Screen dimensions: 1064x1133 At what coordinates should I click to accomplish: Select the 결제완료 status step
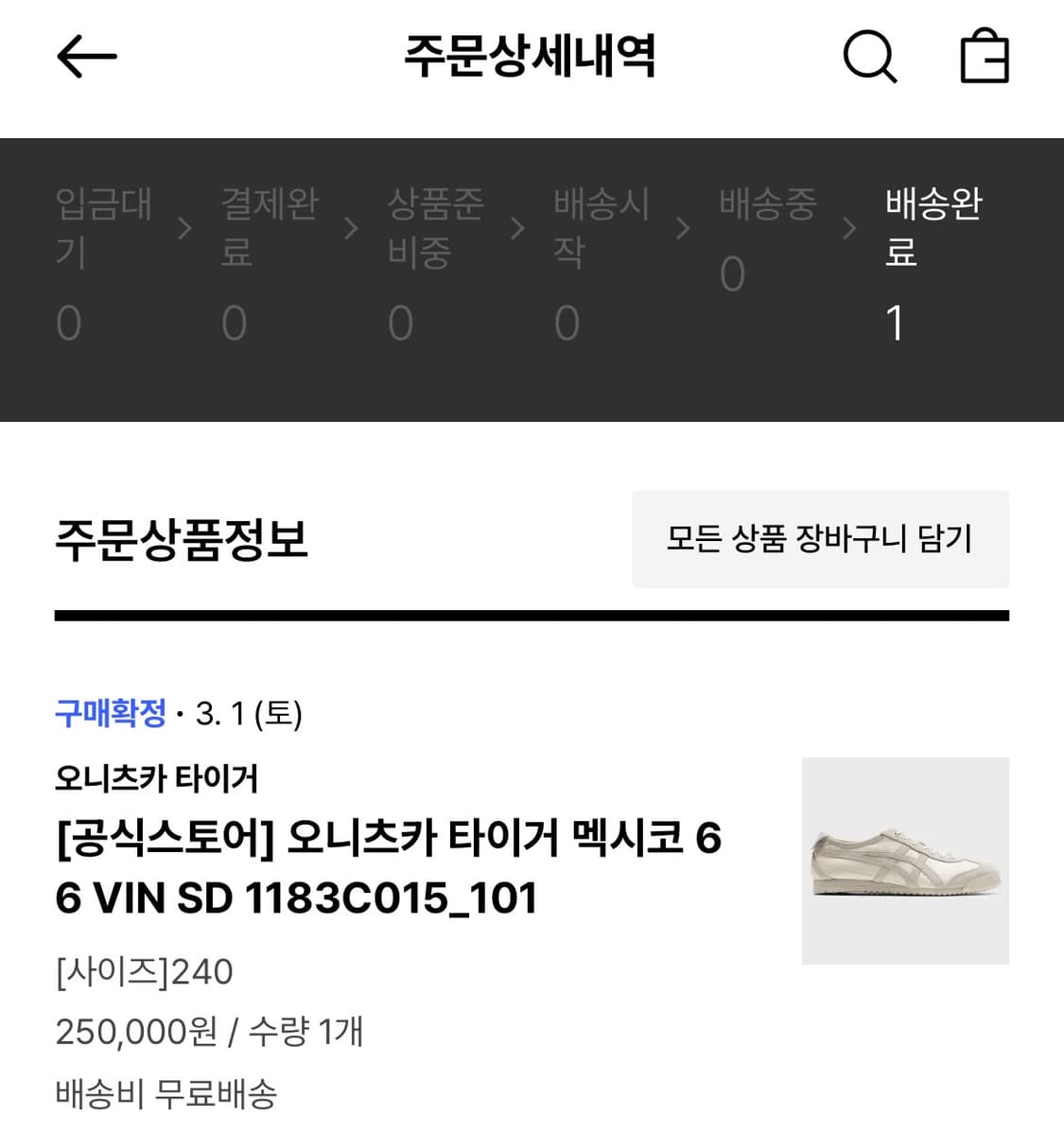tap(270, 227)
